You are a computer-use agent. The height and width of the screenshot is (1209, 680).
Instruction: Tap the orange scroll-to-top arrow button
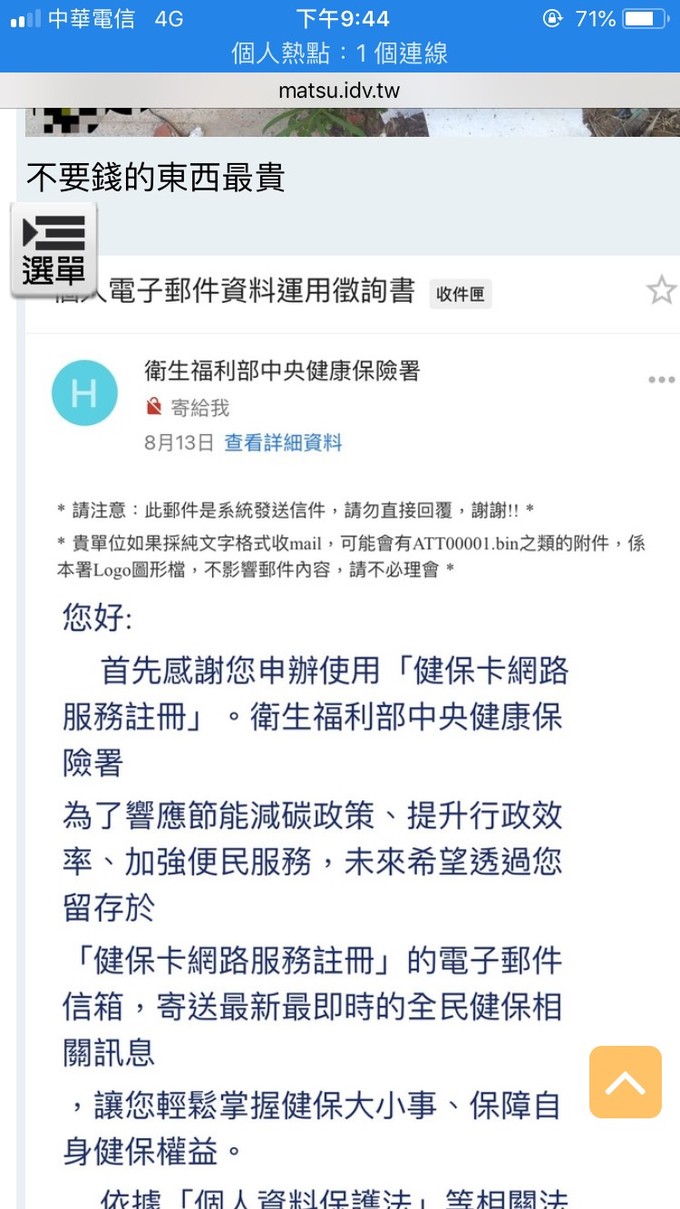point(625,1082)
